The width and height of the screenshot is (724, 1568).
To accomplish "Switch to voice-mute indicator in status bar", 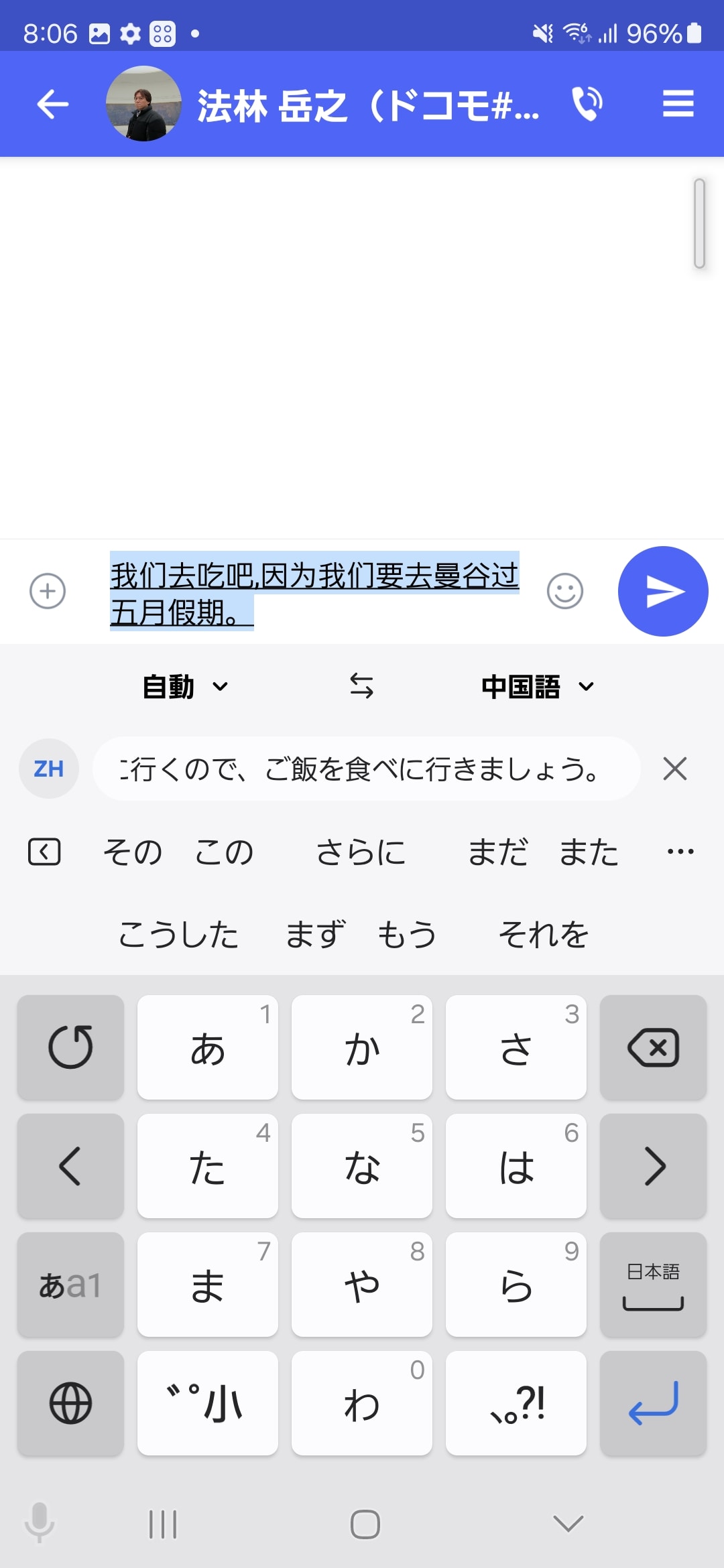I will pyautogui.click(x=542, y=31).
